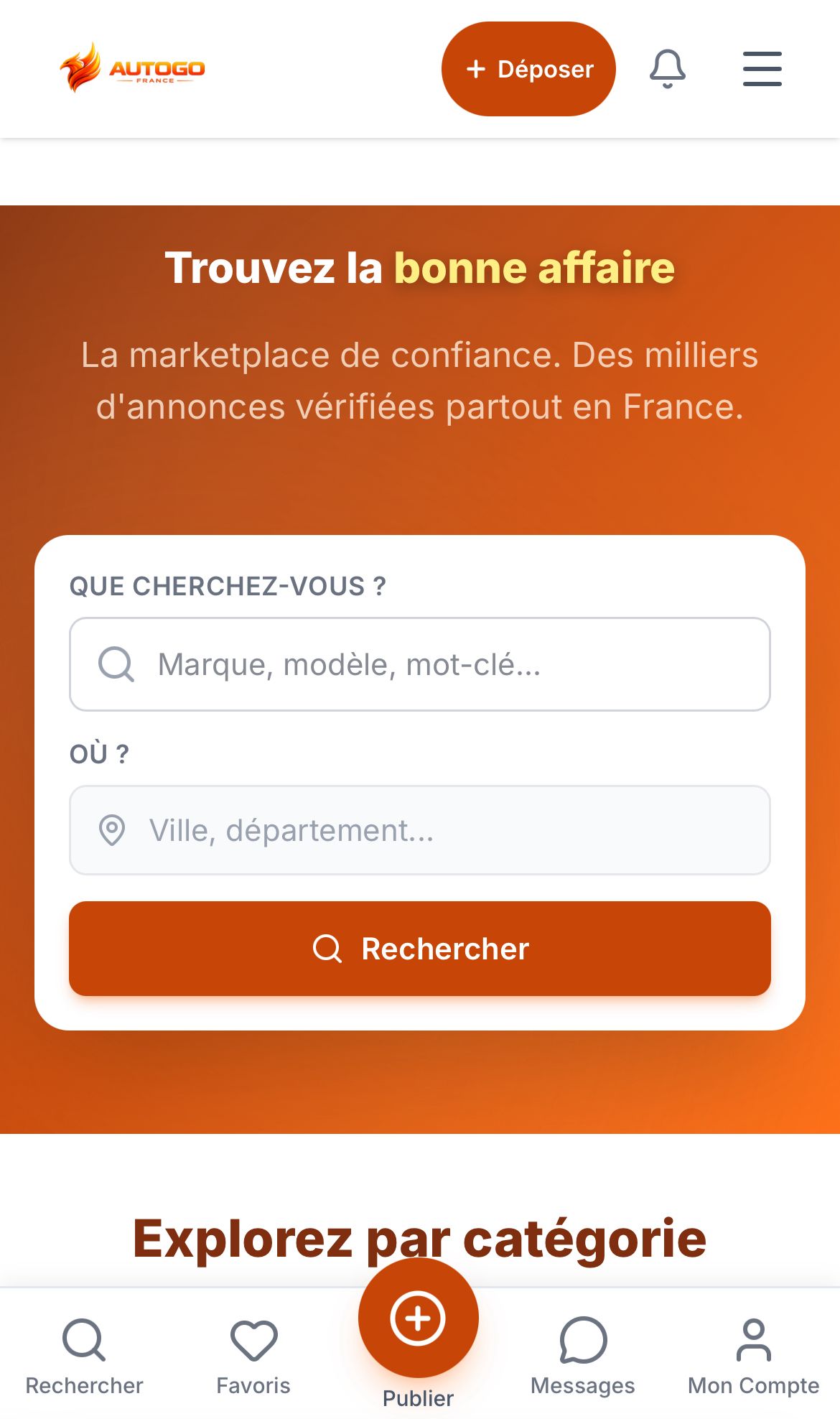The width and height of the screenshot is (840, 1419).
Task: Go to the Messages tab
Action: coord(582,1354)
